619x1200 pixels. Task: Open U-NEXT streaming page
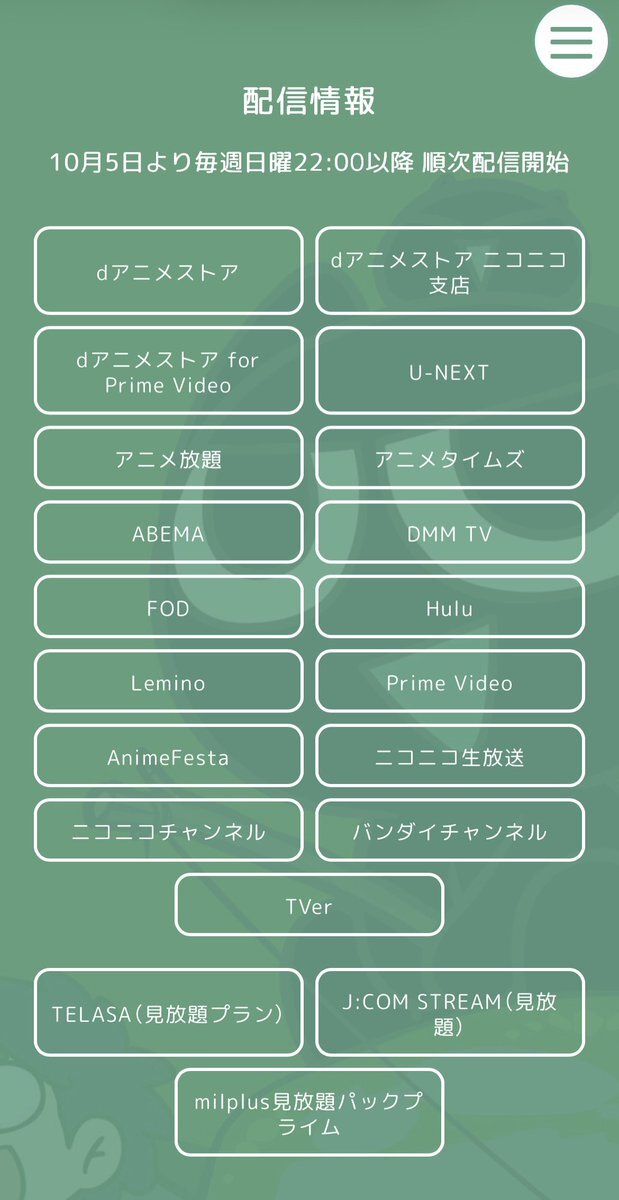(x=450, y=371)
